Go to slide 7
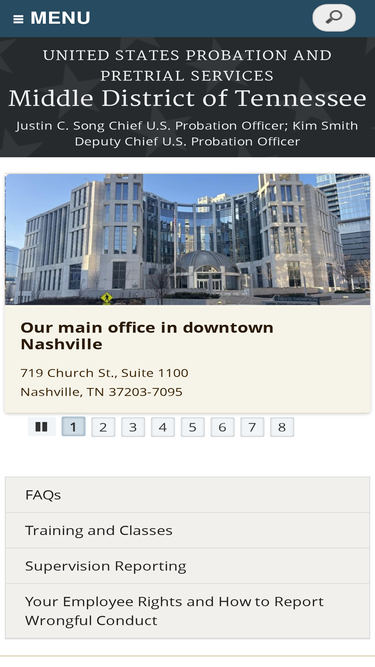Viewport: 375px width, 667px height. (x=252, y=427)
